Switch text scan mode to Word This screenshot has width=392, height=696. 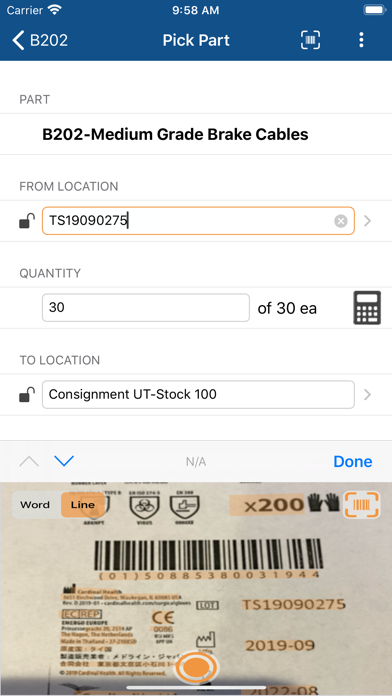pyautogui.click(x=35, y=505)
